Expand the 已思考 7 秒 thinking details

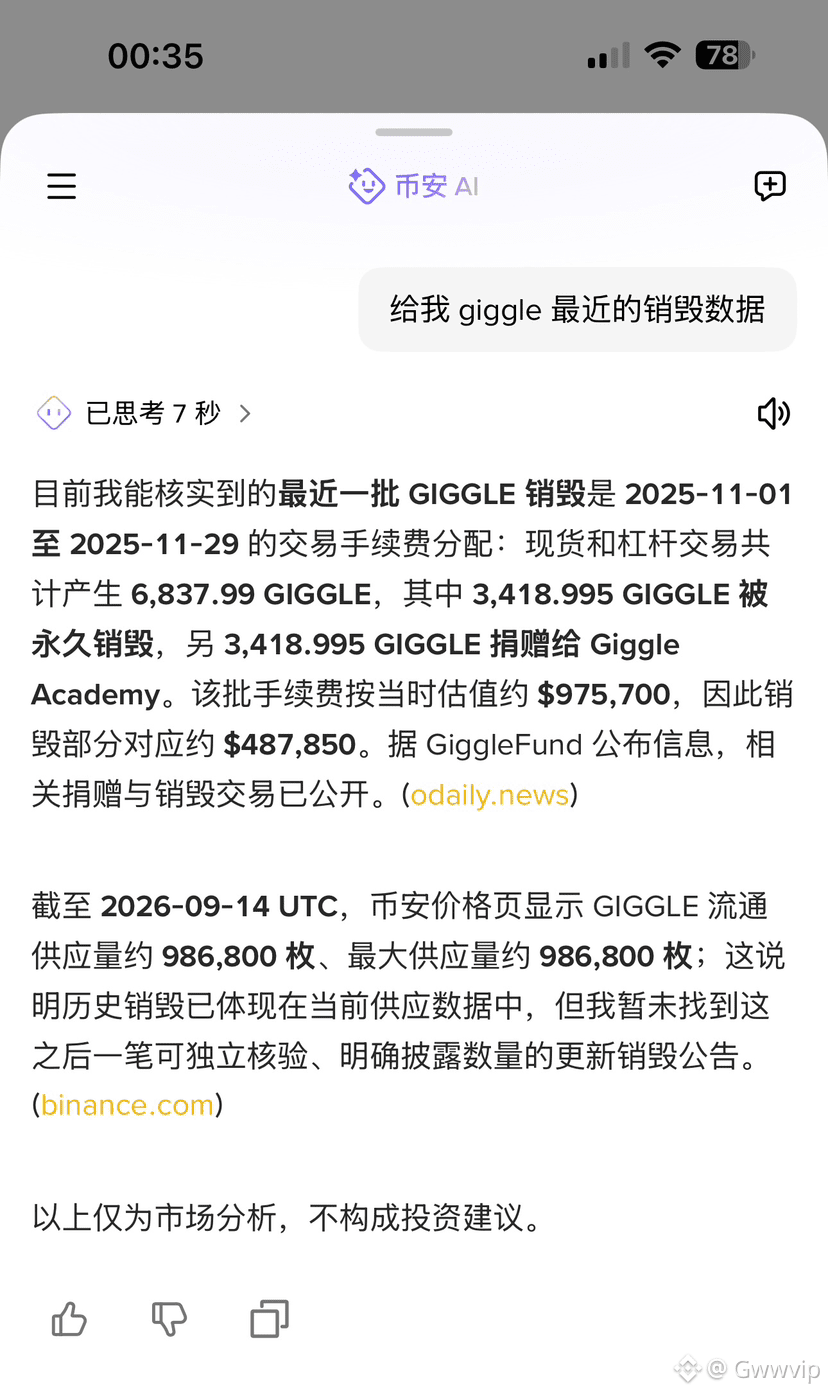point(144,413)
